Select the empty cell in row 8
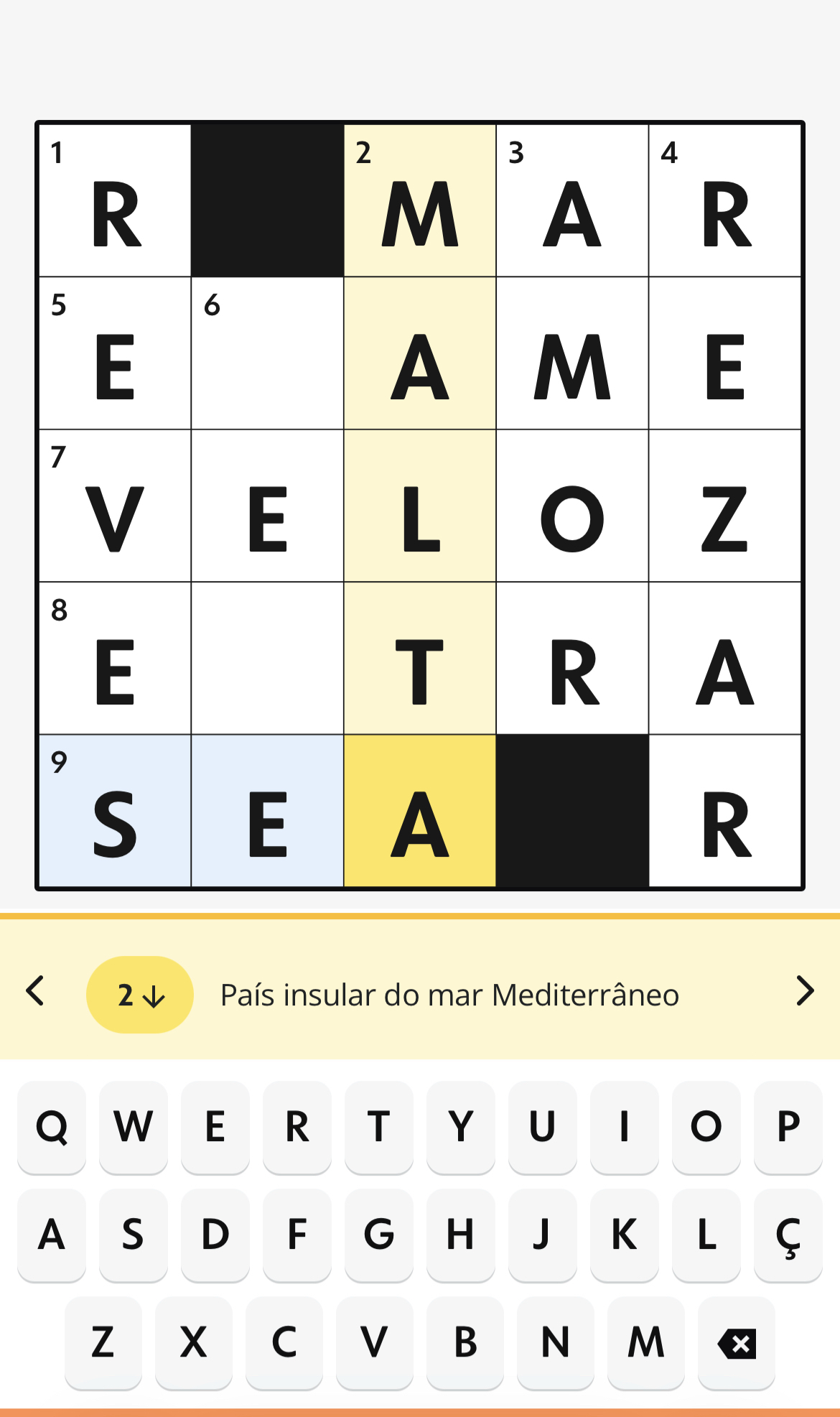This screenshot has height=1417, width=840. click(267, 659)
